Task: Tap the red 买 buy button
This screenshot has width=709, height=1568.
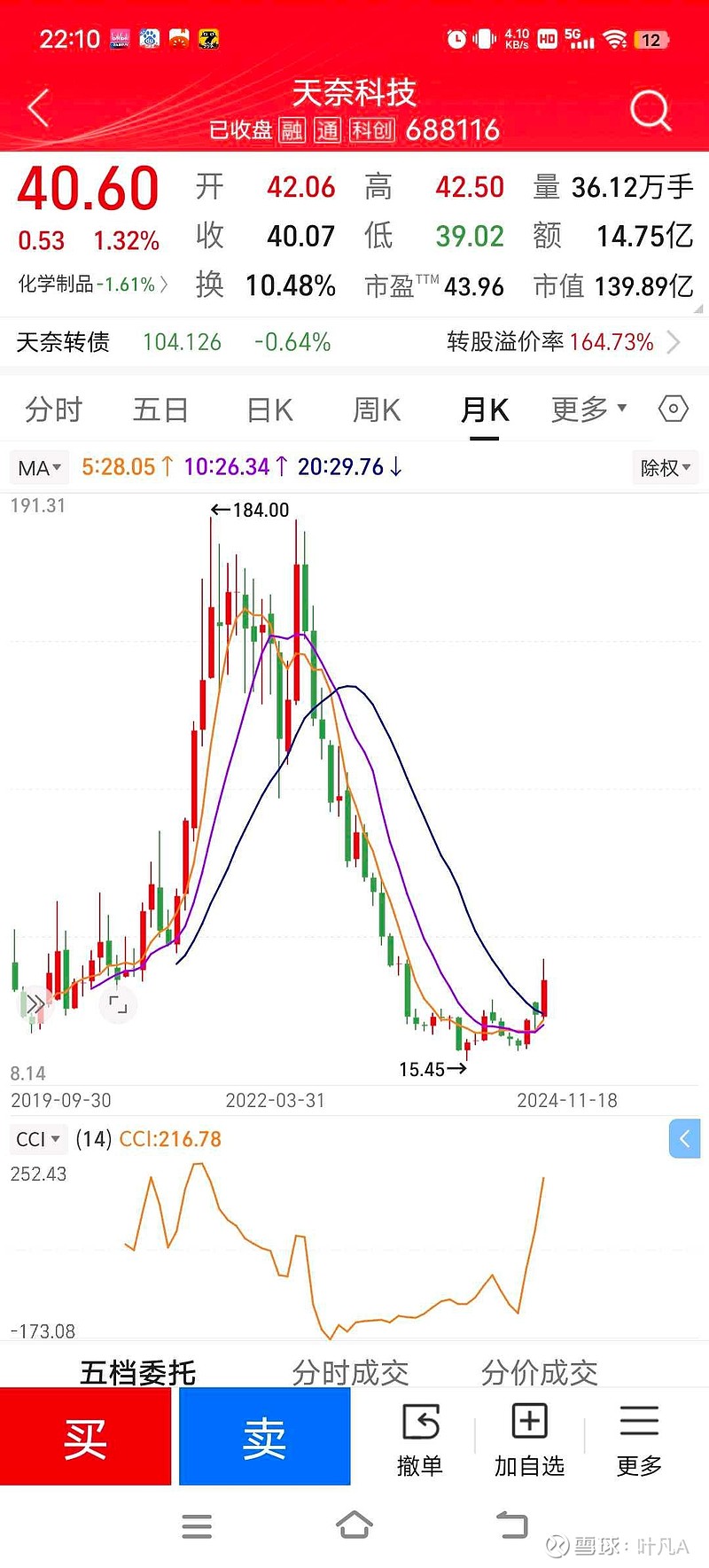Action: pyautogui.click(x=85, y=1436)
